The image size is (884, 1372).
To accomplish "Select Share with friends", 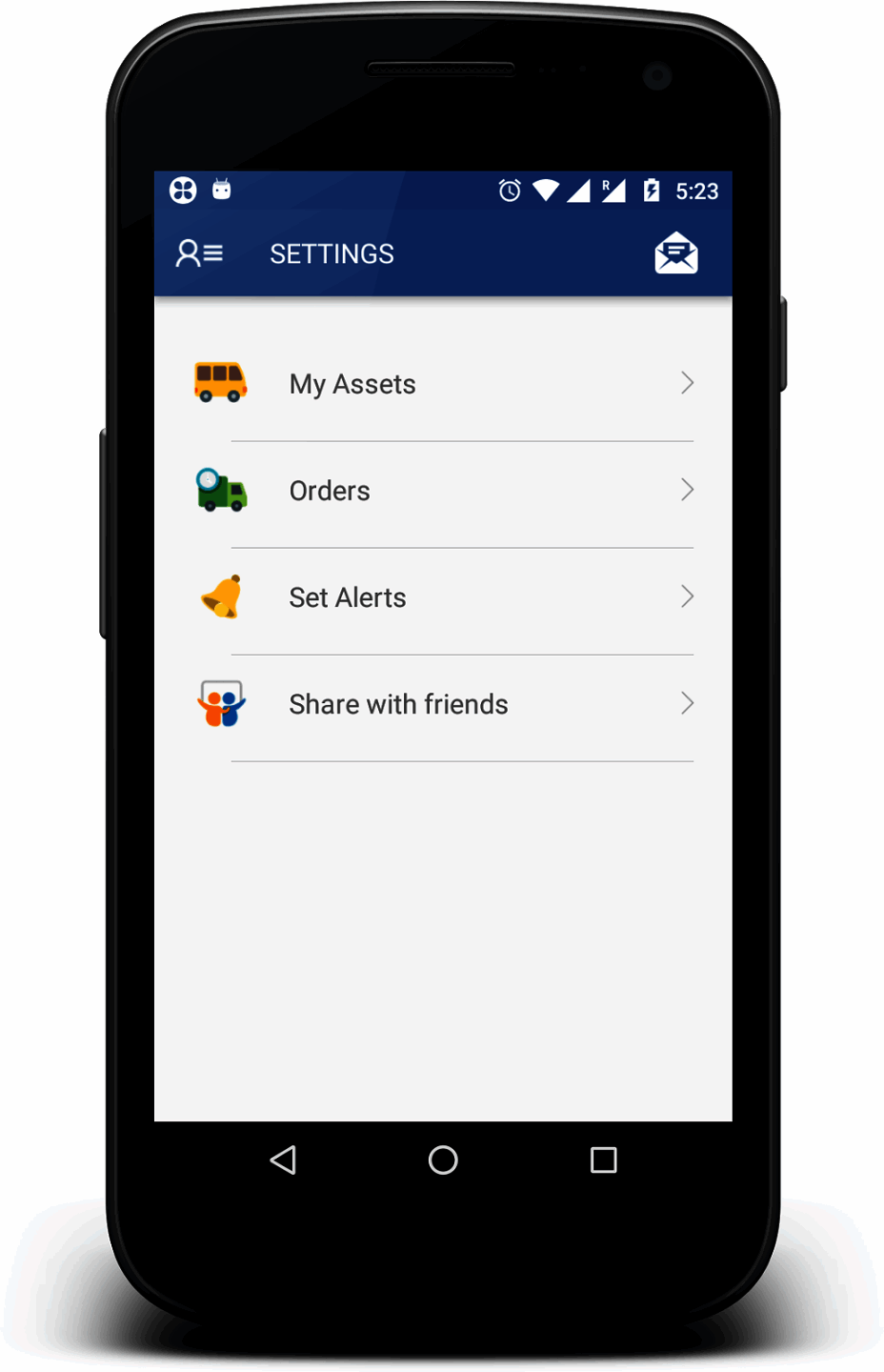I will [x=443, y=704].
